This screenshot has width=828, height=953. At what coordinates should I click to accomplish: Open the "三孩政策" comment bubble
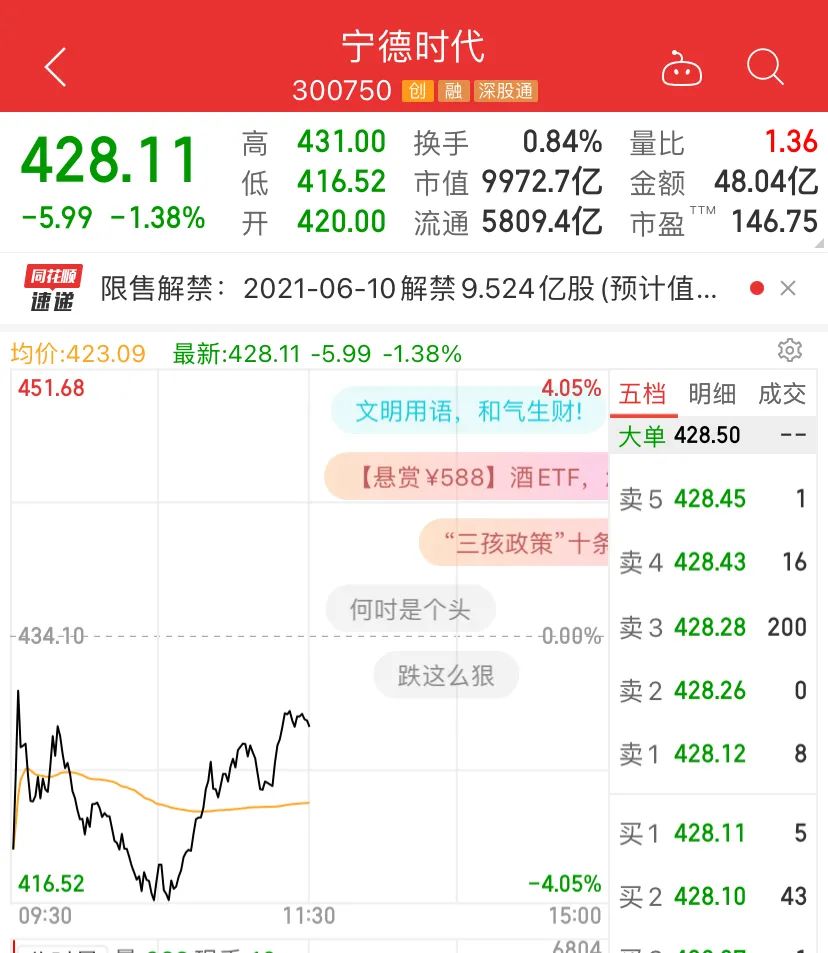click(x=513, y=543)
